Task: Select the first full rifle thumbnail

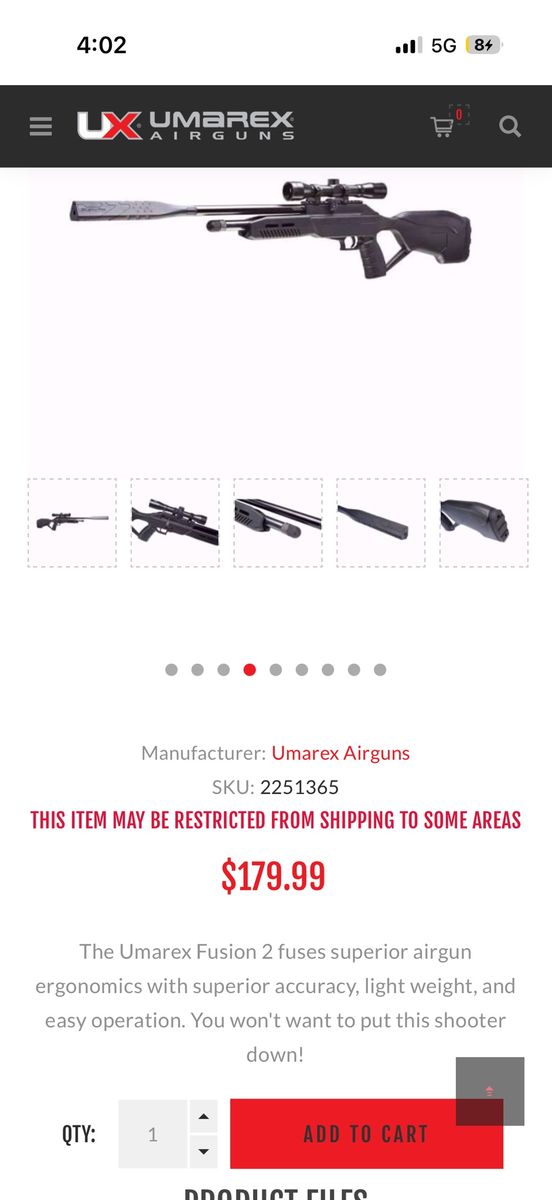Action: click(x=72, y=523)
